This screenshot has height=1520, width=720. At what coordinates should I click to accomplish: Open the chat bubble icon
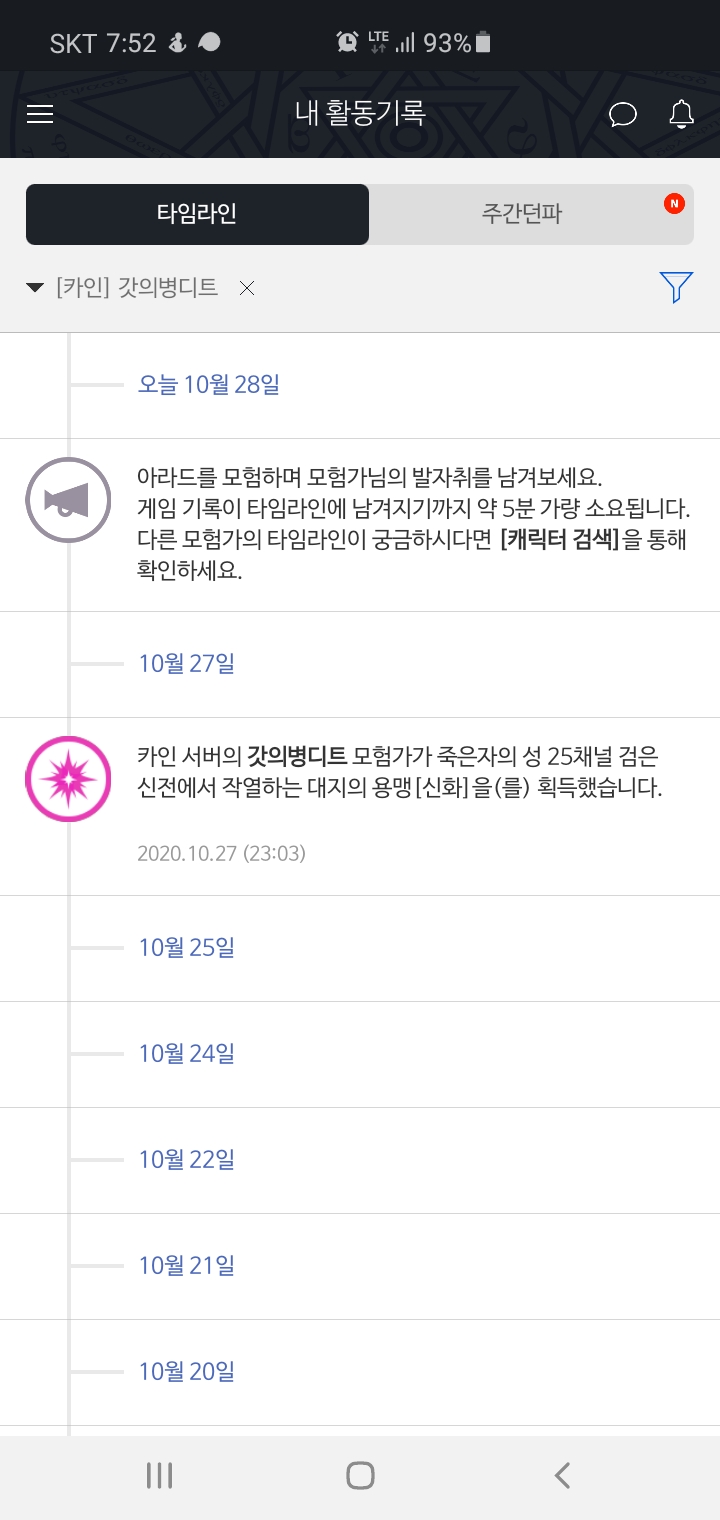point(623,114)
